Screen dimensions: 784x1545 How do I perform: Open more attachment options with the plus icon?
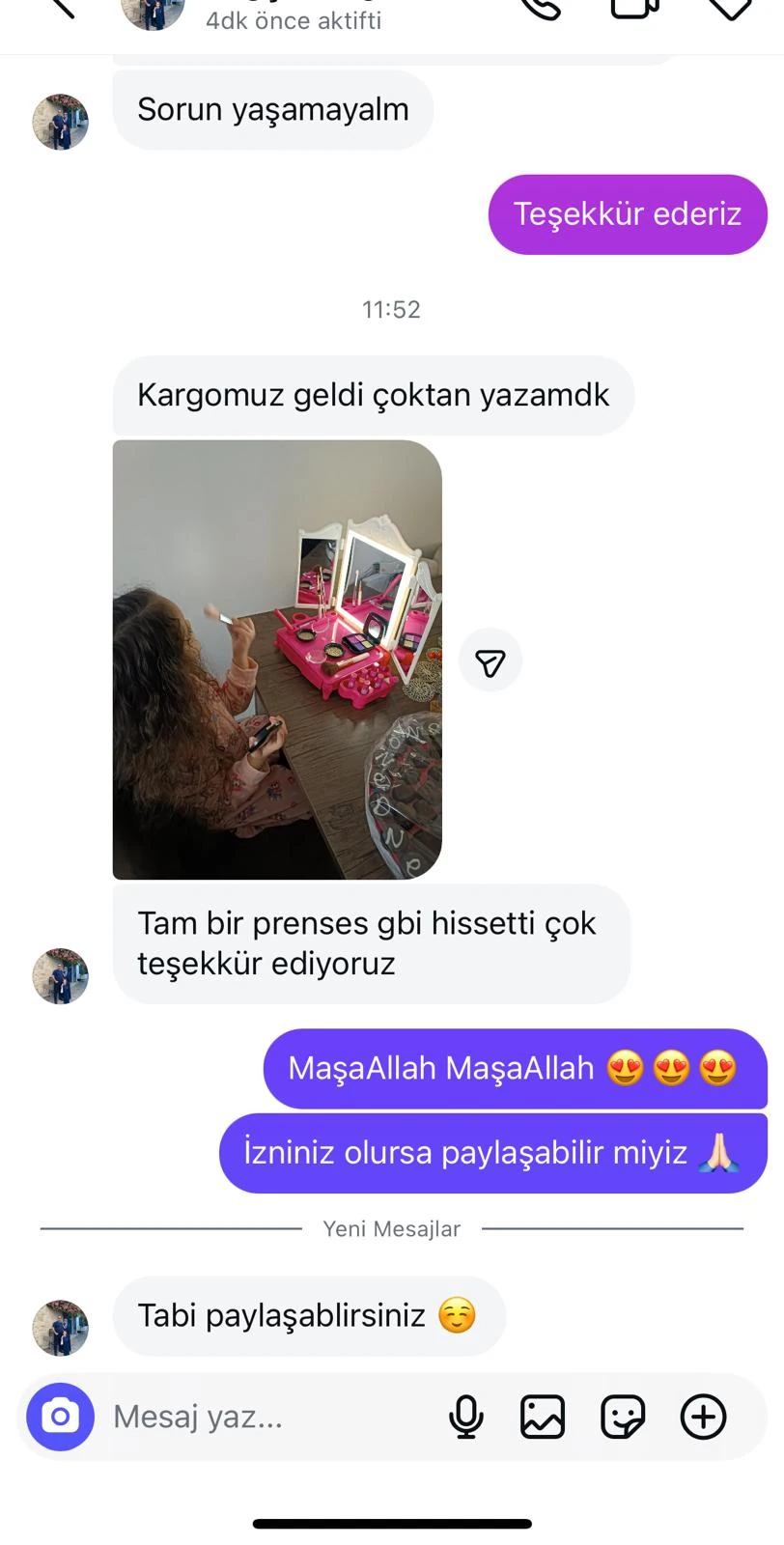click(703, 1417)
